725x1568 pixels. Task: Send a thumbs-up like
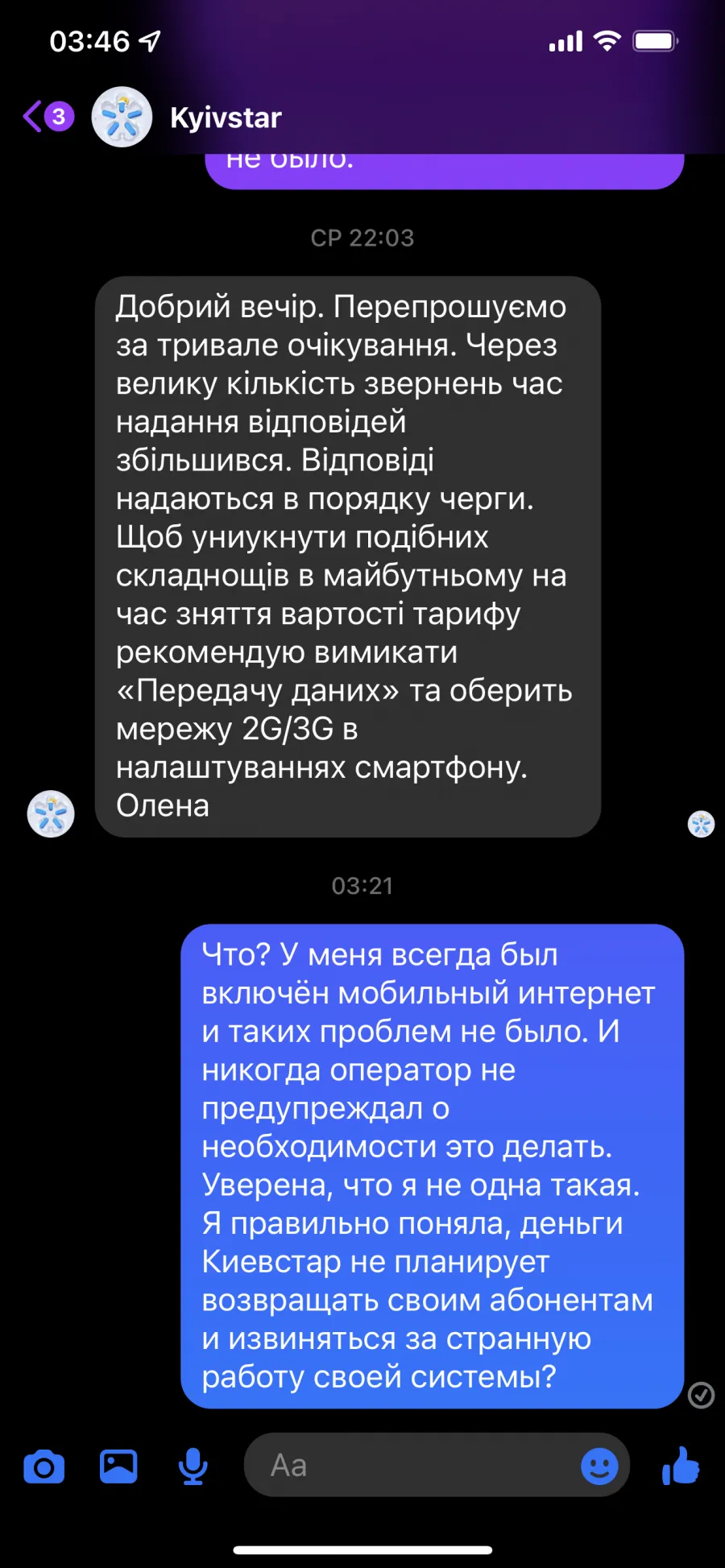pos(681,1465)
